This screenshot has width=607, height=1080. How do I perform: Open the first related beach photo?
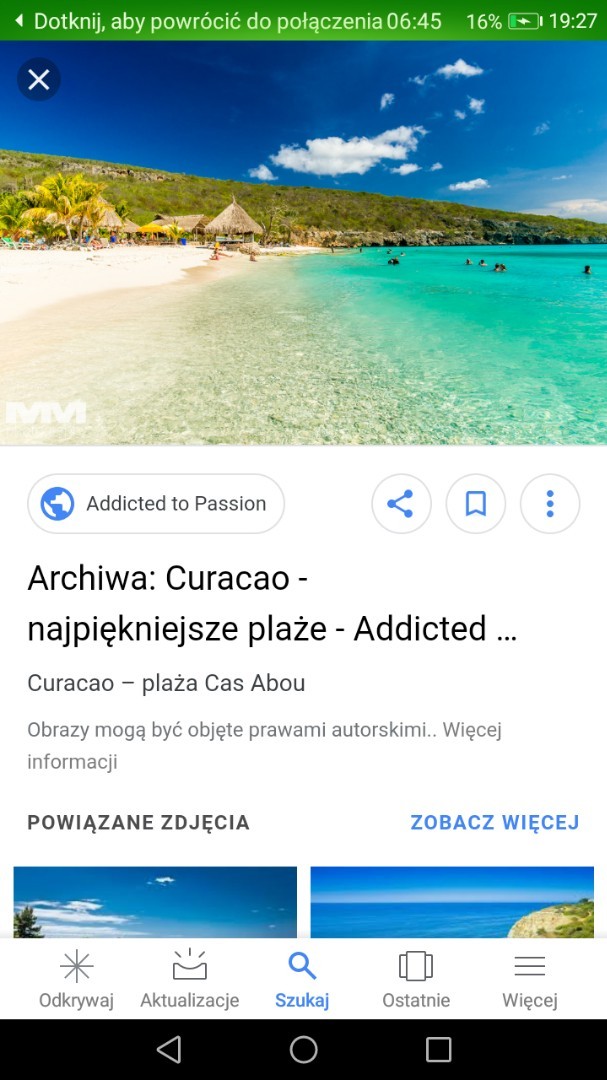click(x=155, y=902)
